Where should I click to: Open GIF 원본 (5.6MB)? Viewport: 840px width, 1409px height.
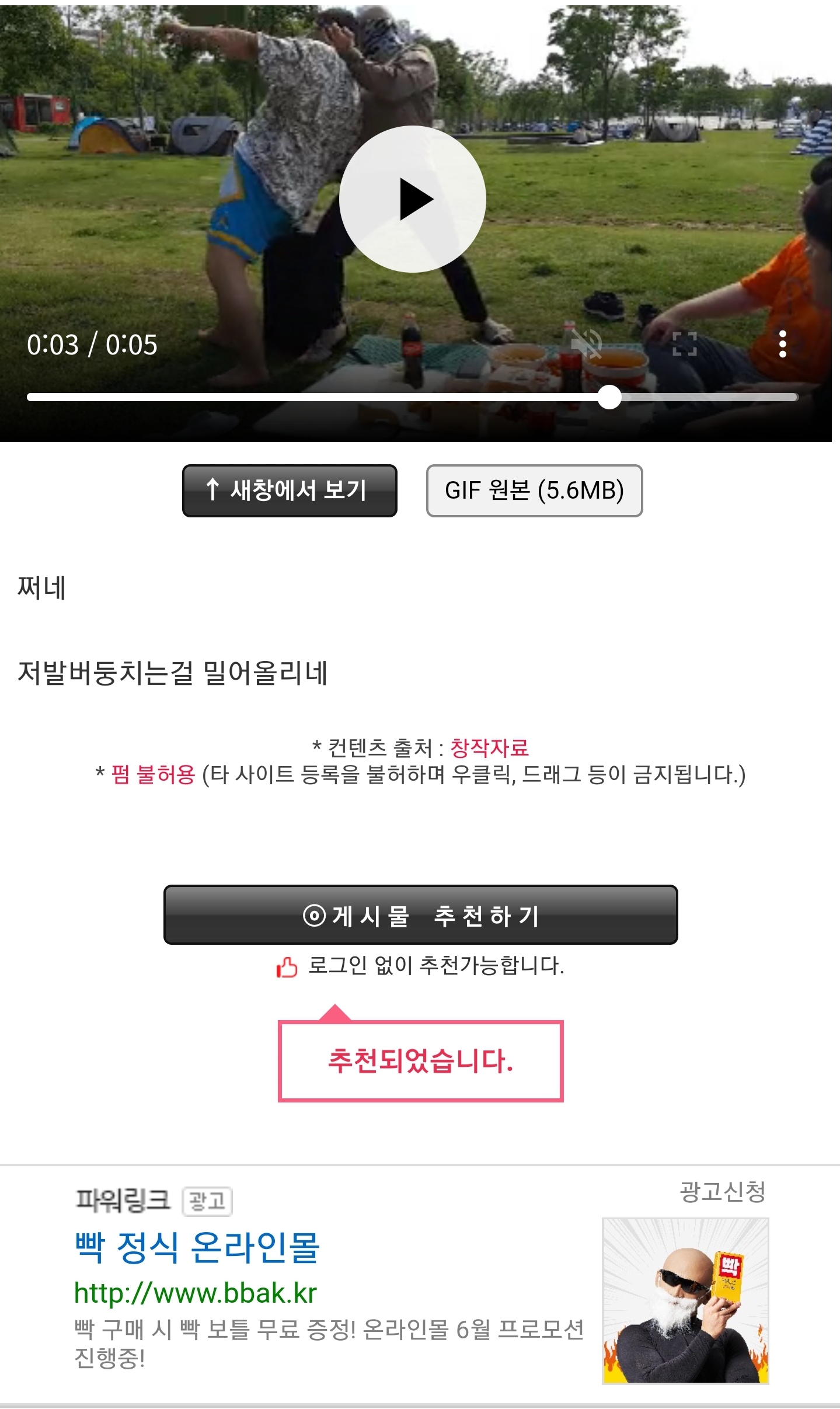coord(534,490)
